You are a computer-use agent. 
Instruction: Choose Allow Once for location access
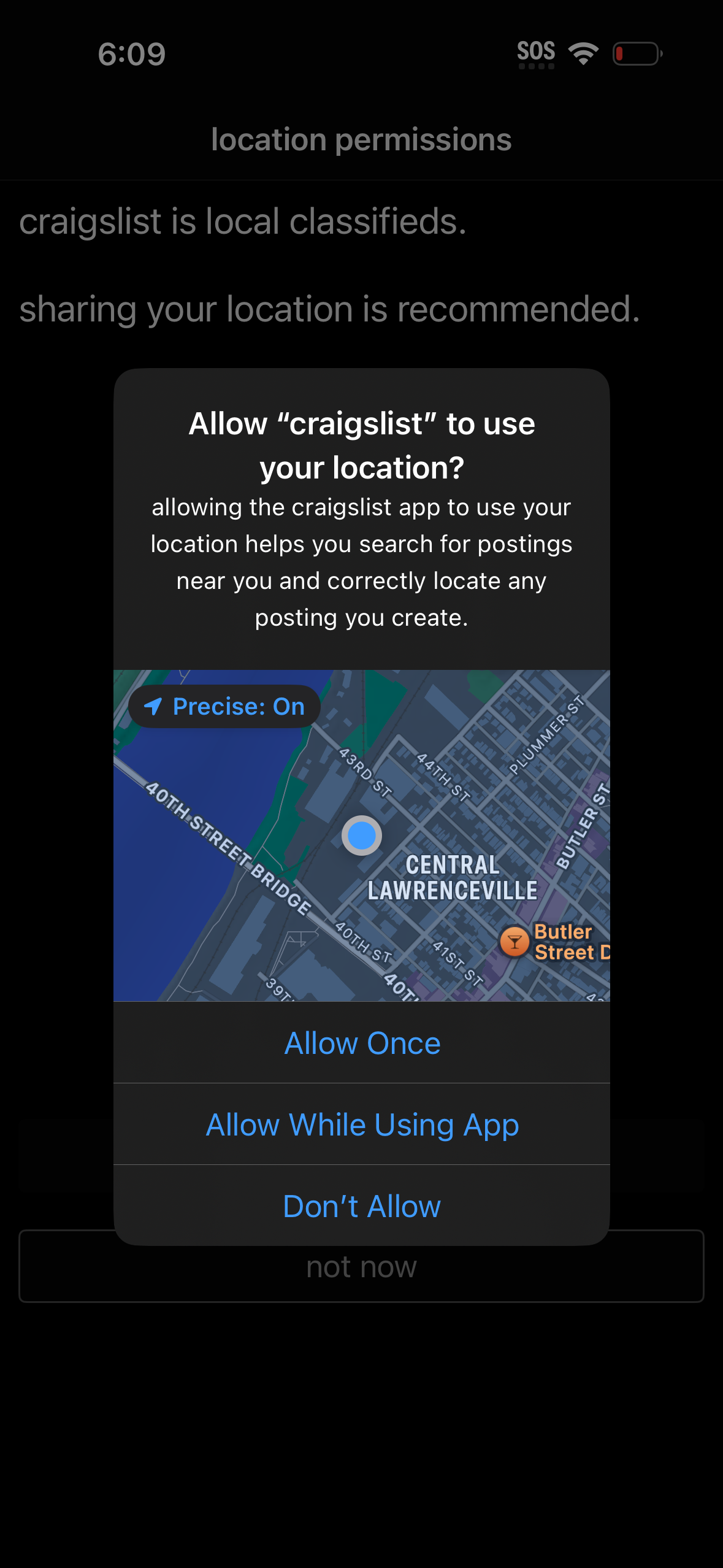tap(362, 1043)
